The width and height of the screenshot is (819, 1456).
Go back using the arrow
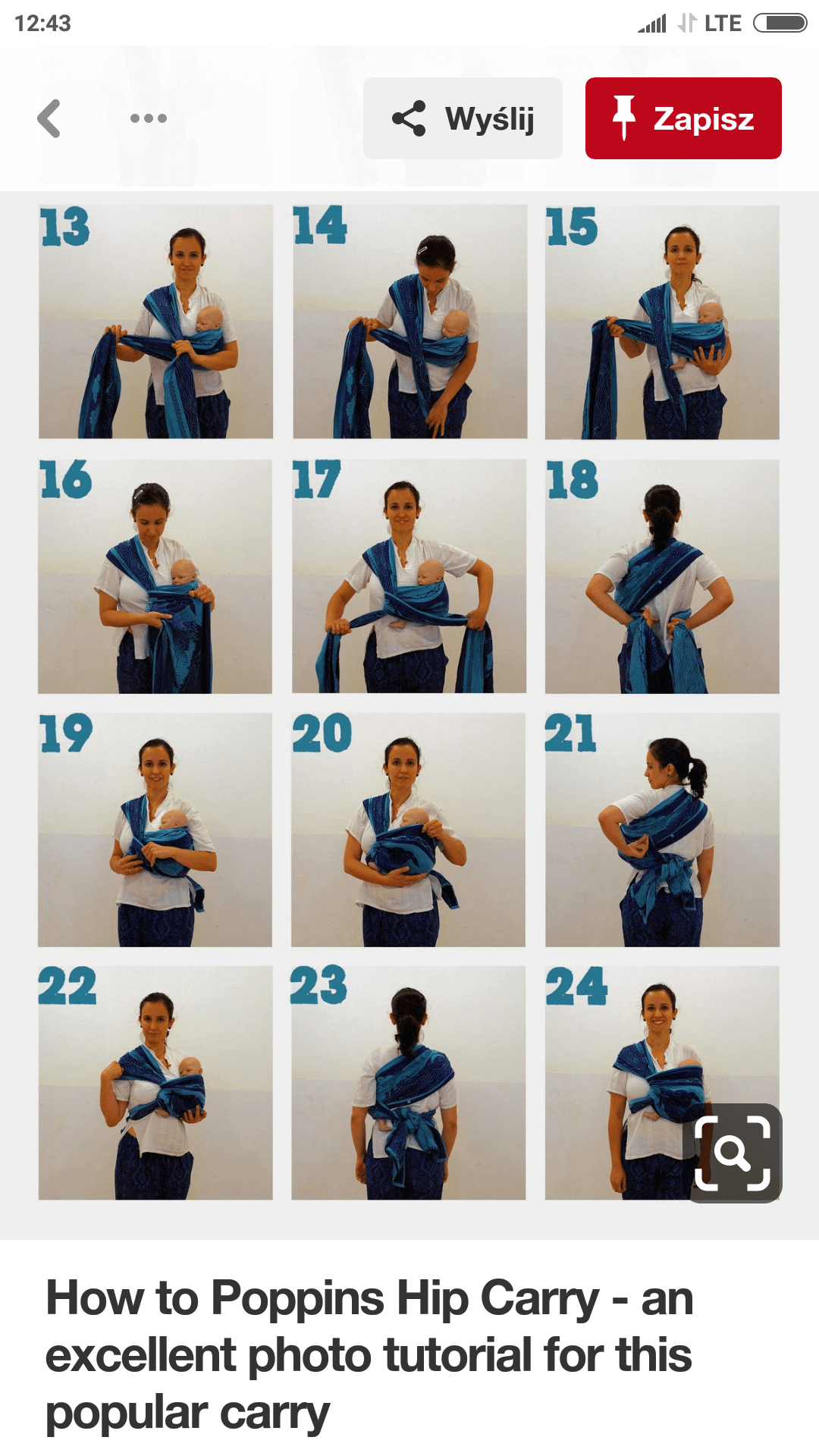click(49, 118)
